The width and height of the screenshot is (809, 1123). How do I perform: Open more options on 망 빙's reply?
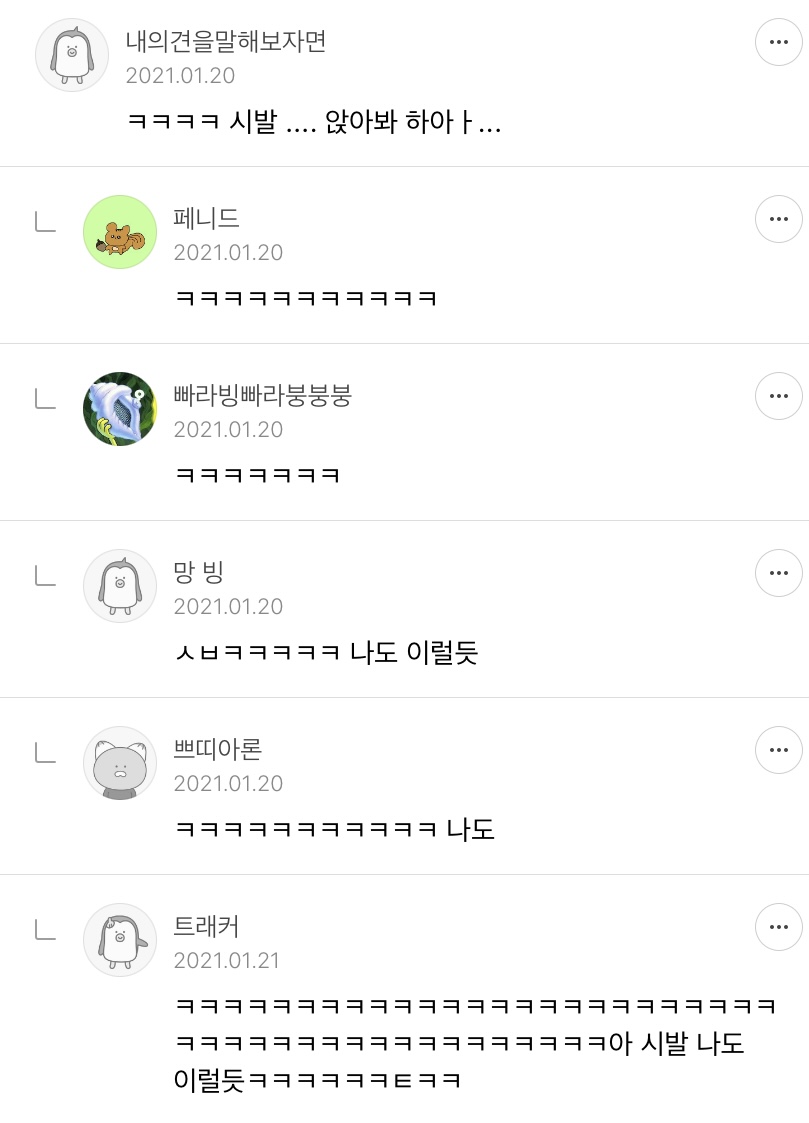point(778,573)
